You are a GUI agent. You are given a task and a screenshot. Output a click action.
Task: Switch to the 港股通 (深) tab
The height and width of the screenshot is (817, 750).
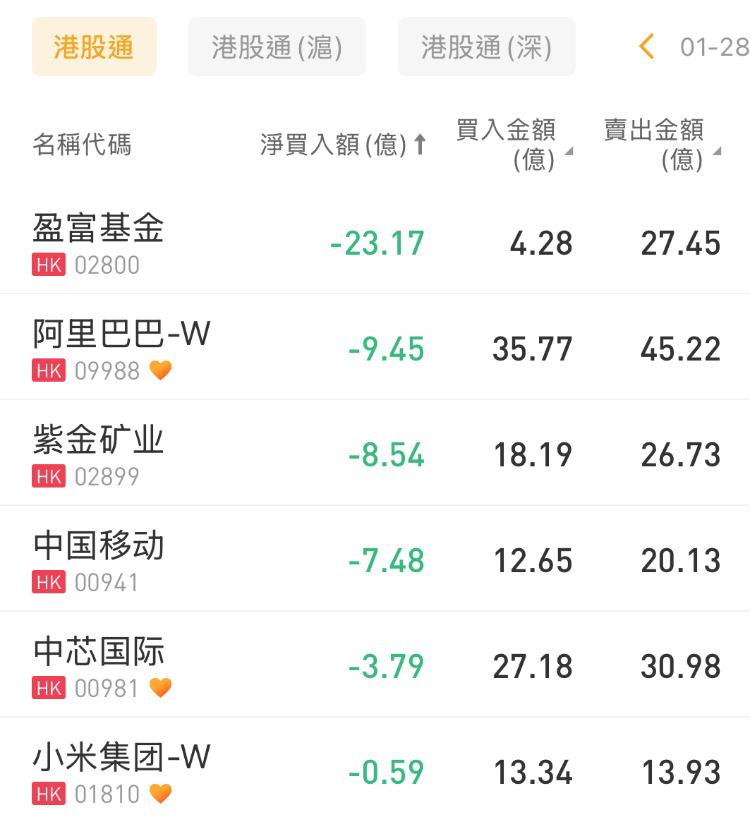[x=486, y=47]
